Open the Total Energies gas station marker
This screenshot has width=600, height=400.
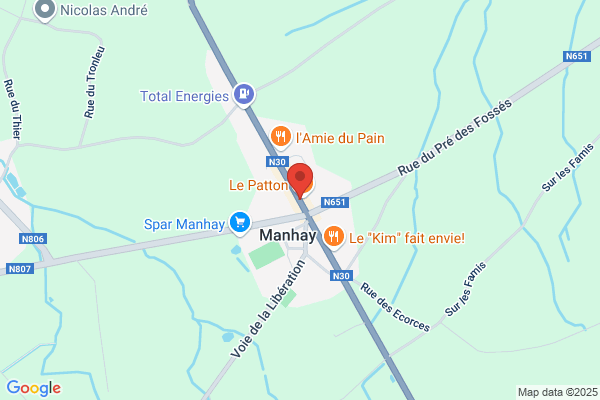(244, 94)
